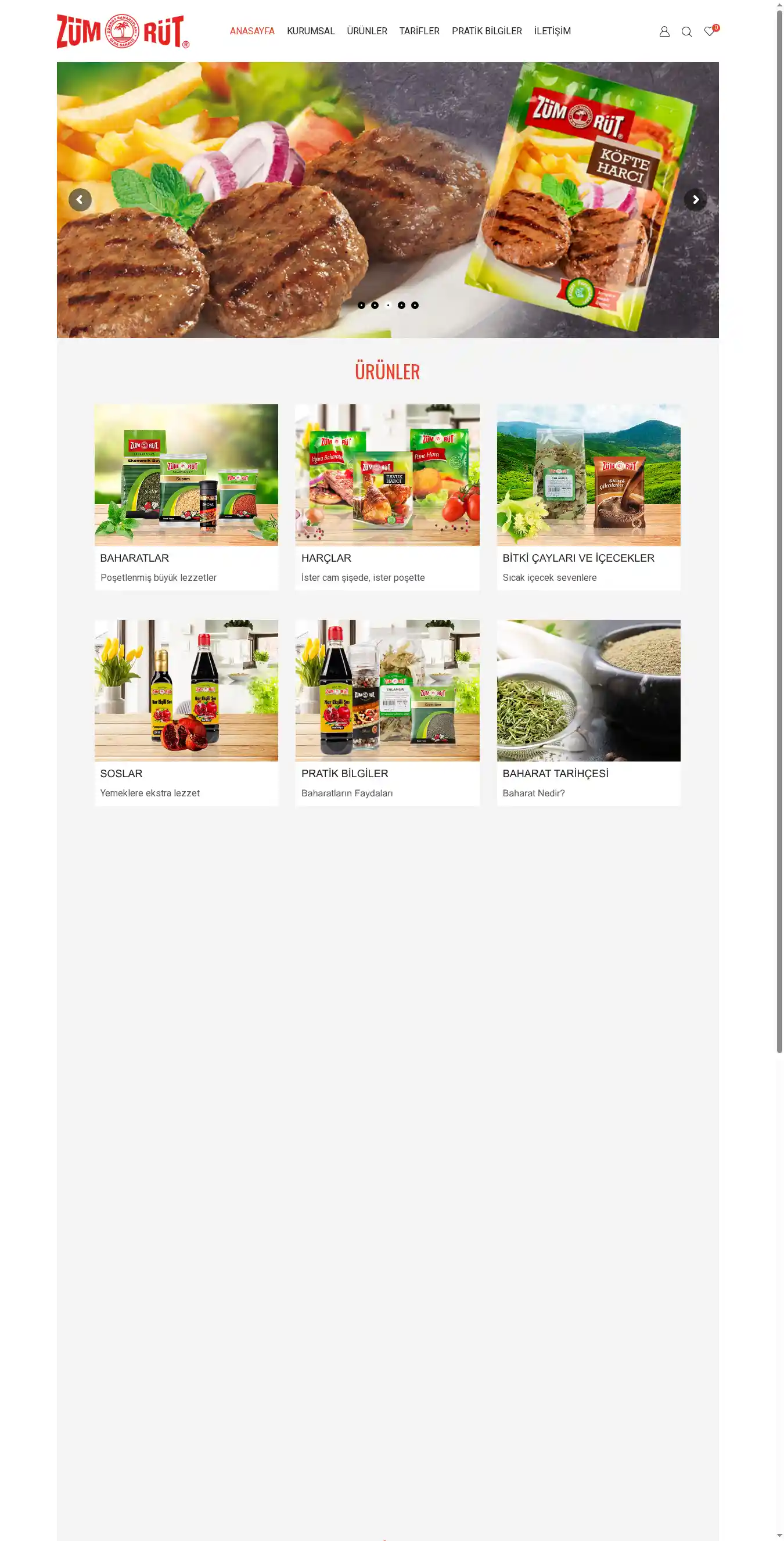Screen dimensions: 784x1541
Task: Open the HARÇLAR category card
Action: click(387, 497)
